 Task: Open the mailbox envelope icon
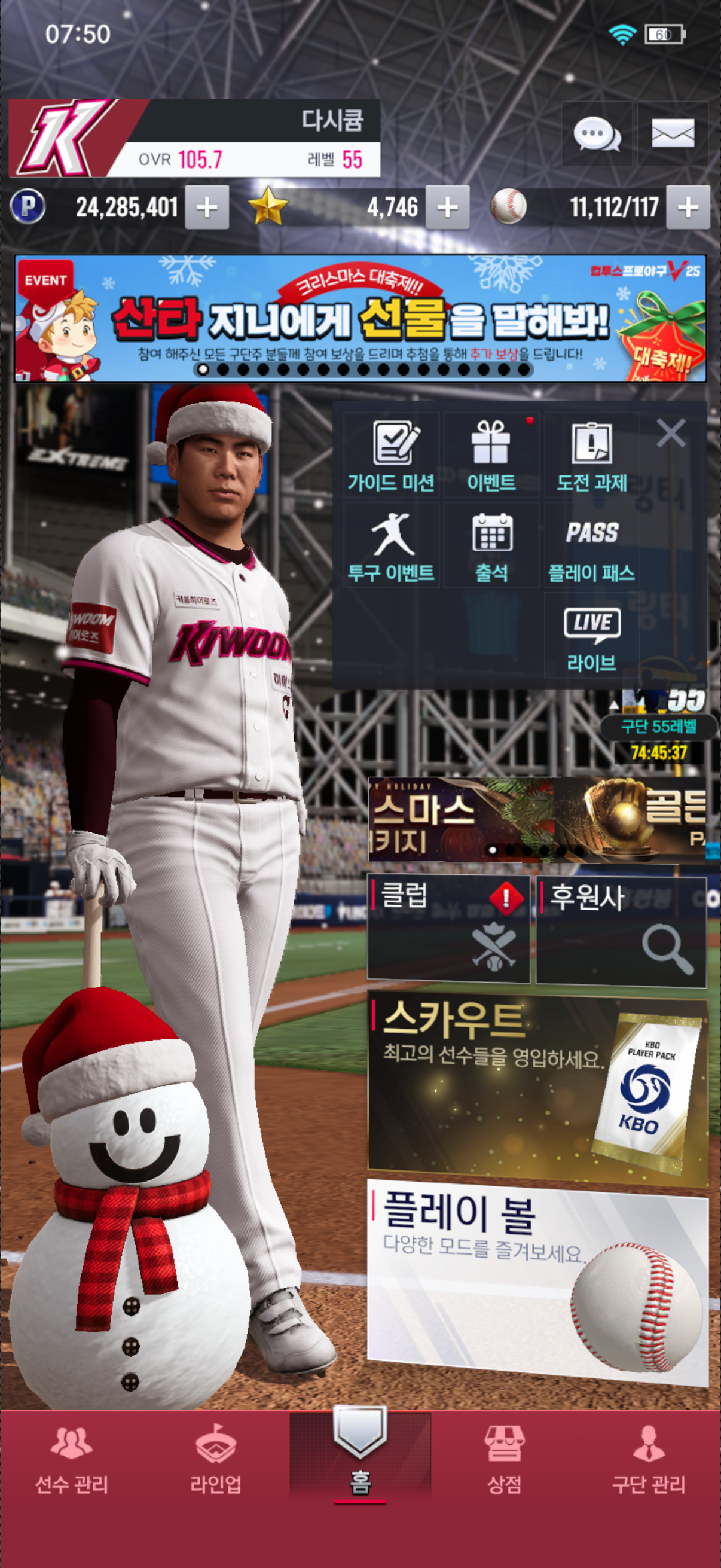tap(673, 134)
